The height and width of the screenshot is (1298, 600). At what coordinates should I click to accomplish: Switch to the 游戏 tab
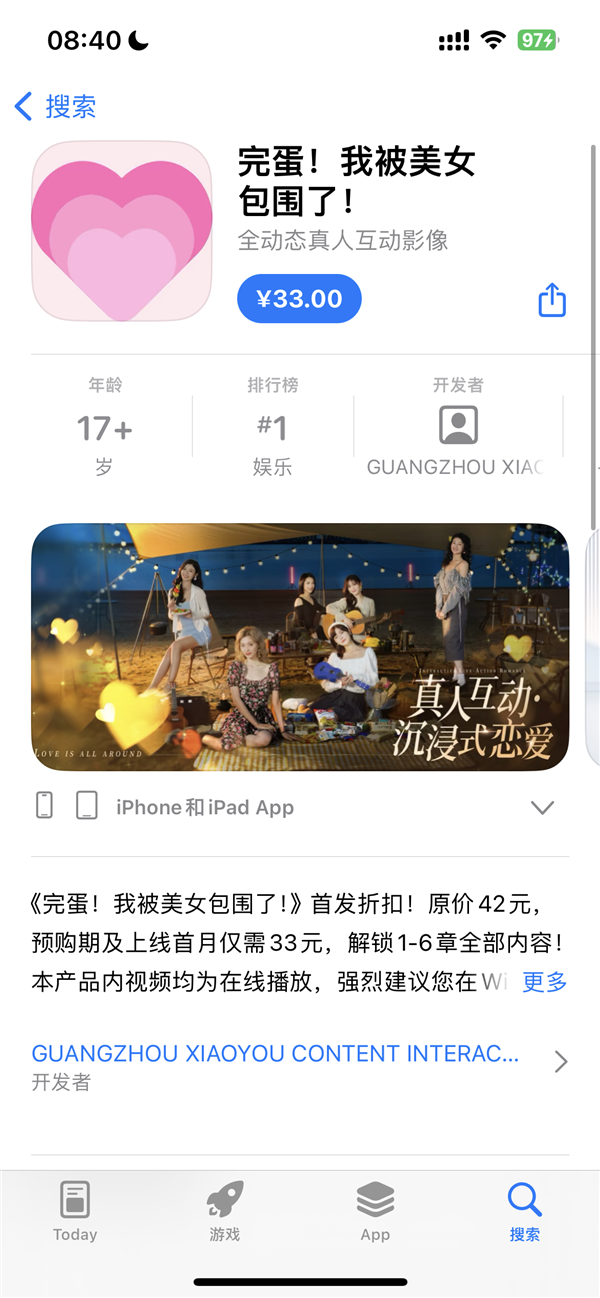(225, 1210)
